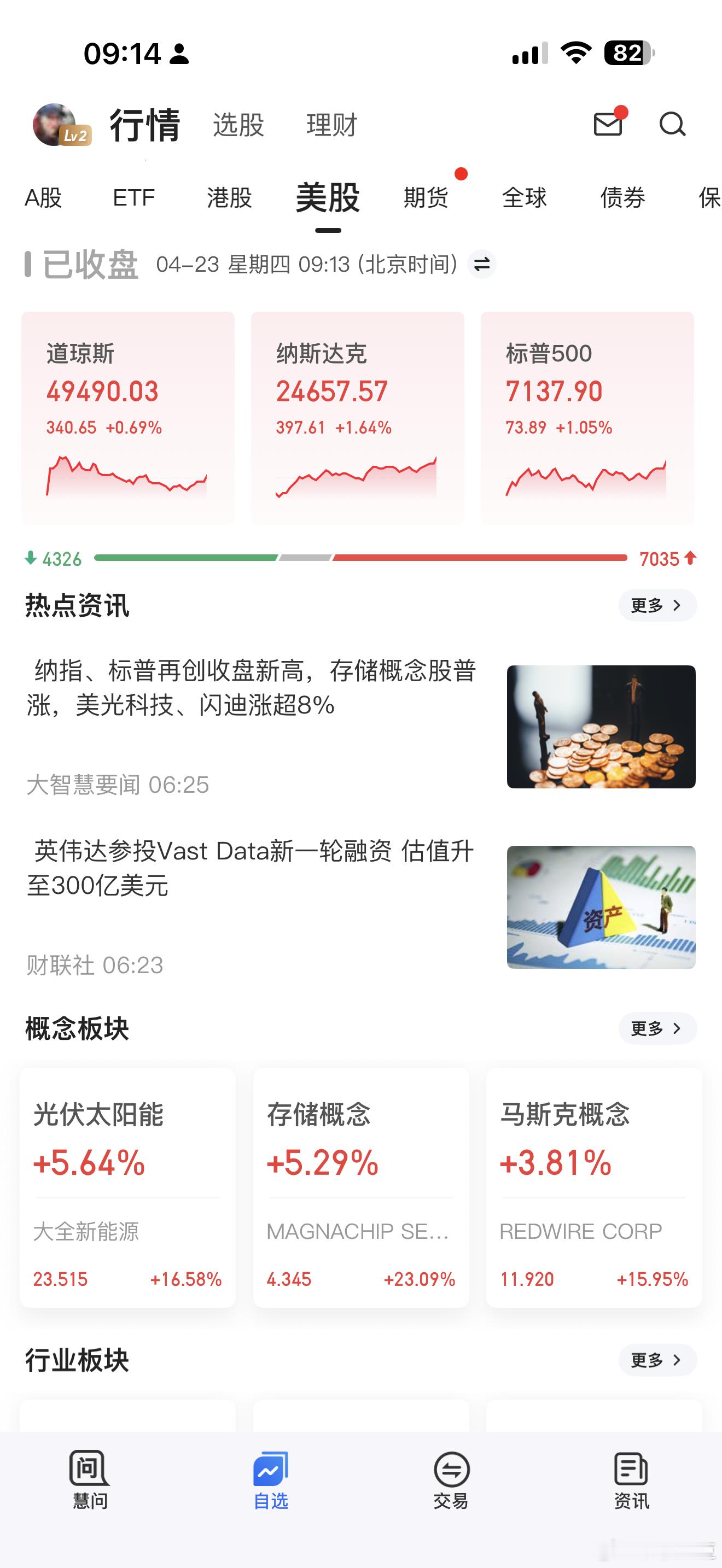Open the 马斯克概念 concept card
The width and height of the screenshot is (722, 1568).
(x=593, y=1187)
